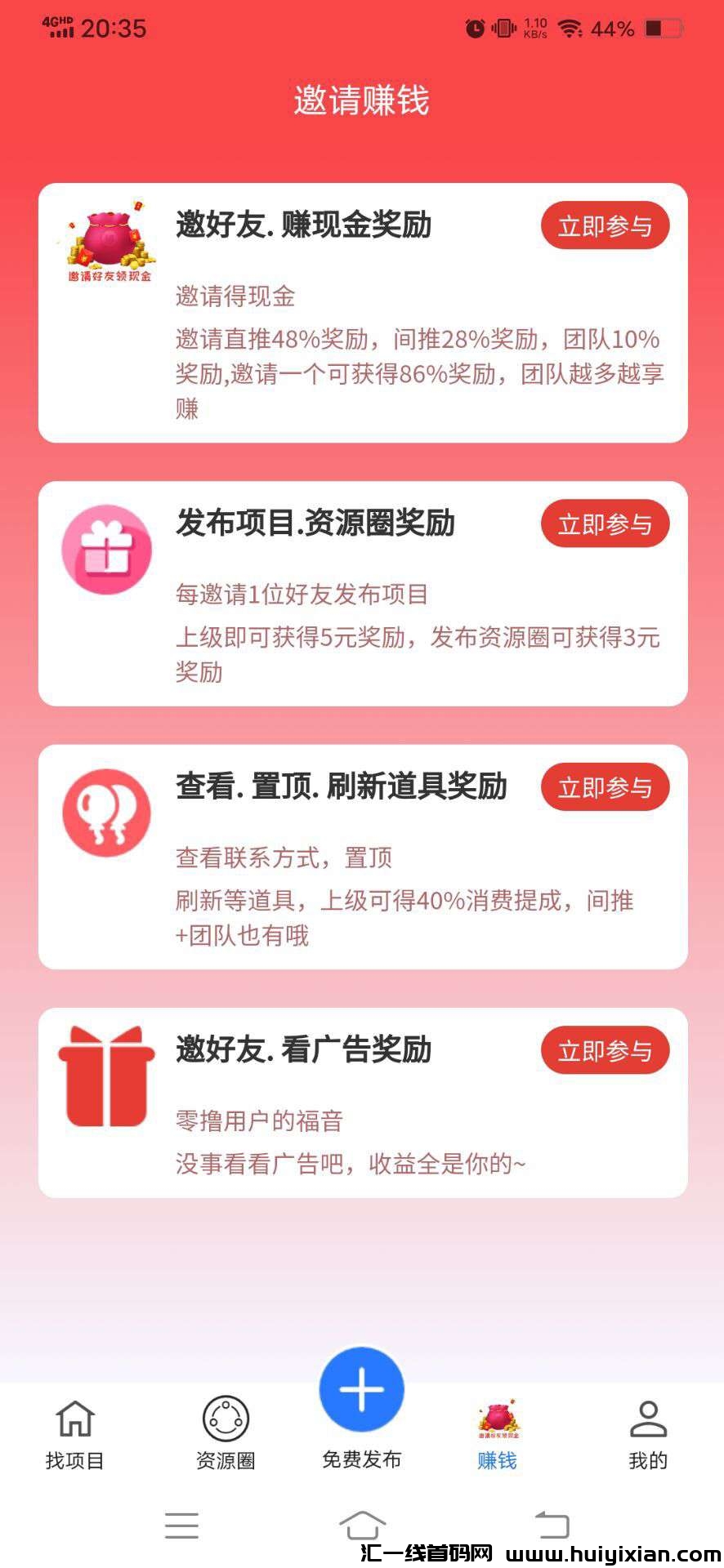Tap the system back button
724x1568 pixels.
tap(552, 1525)
